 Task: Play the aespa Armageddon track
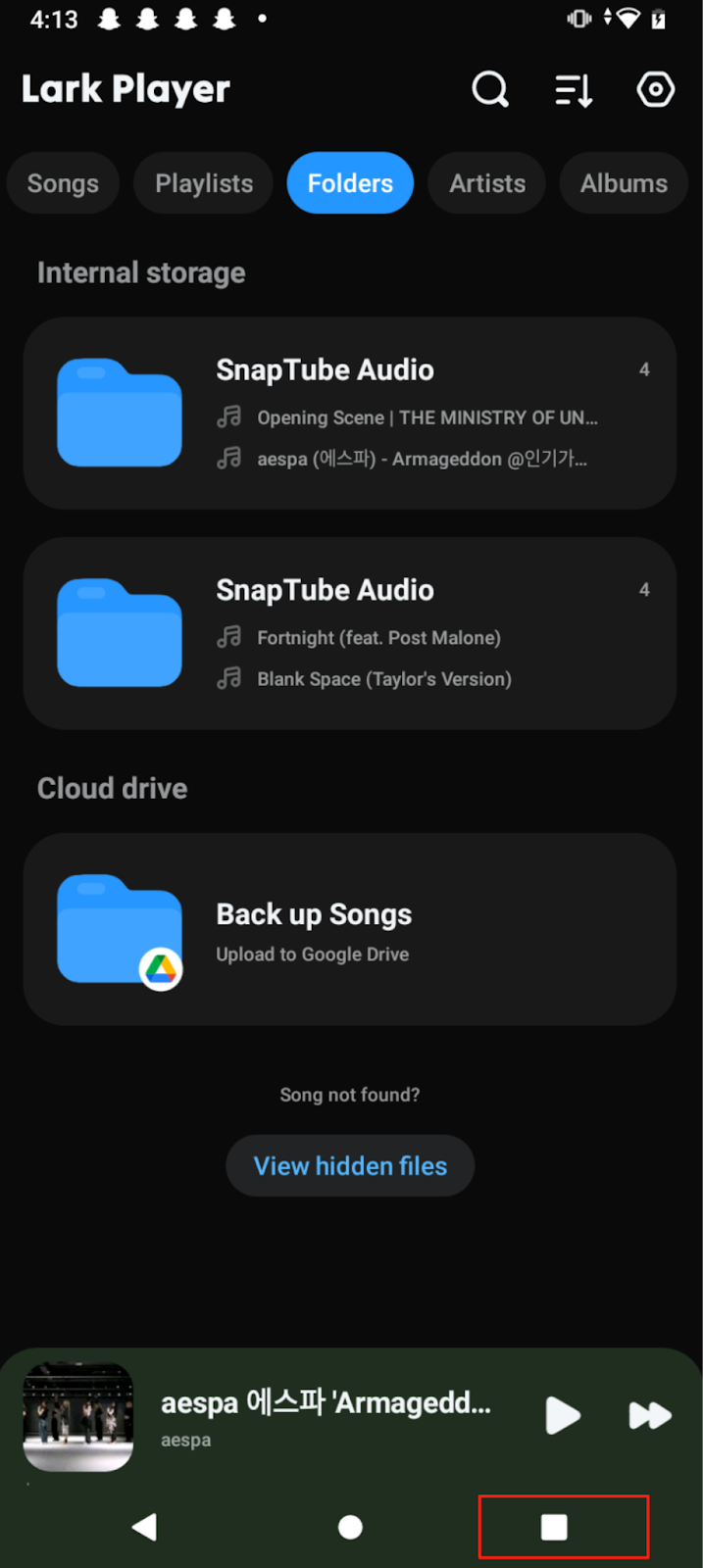(x=562, y=1415)
